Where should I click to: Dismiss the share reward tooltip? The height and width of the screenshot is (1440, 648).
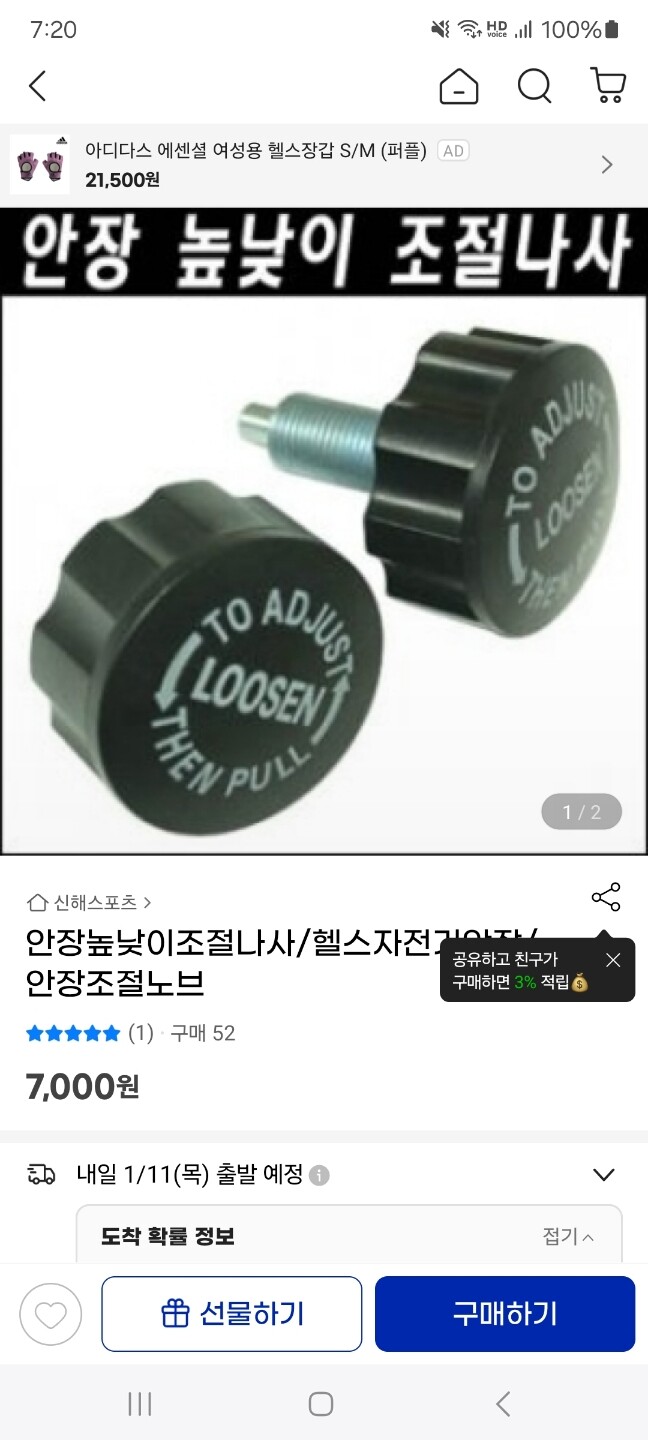613,960
